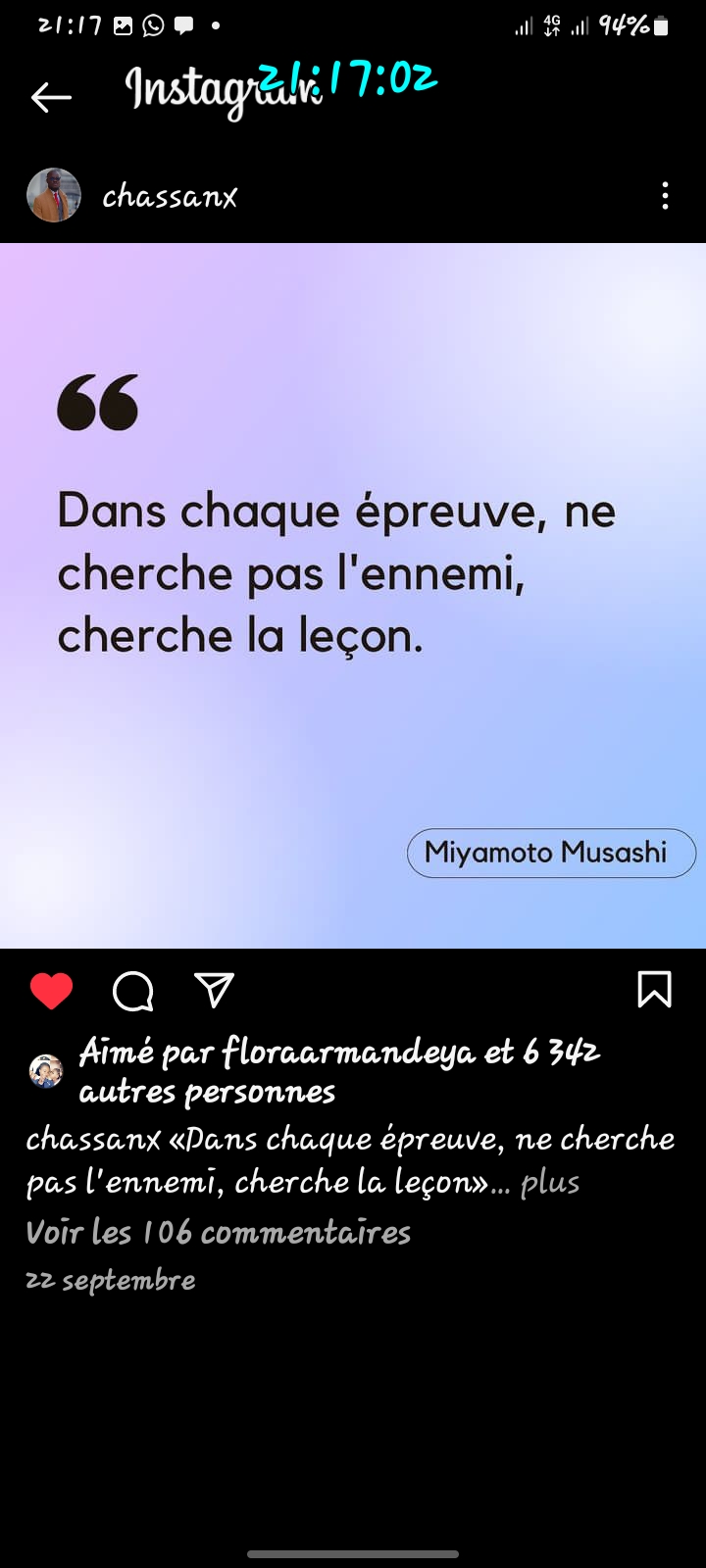Expand the caption by tapping "plus"

tap(550, 1183)
